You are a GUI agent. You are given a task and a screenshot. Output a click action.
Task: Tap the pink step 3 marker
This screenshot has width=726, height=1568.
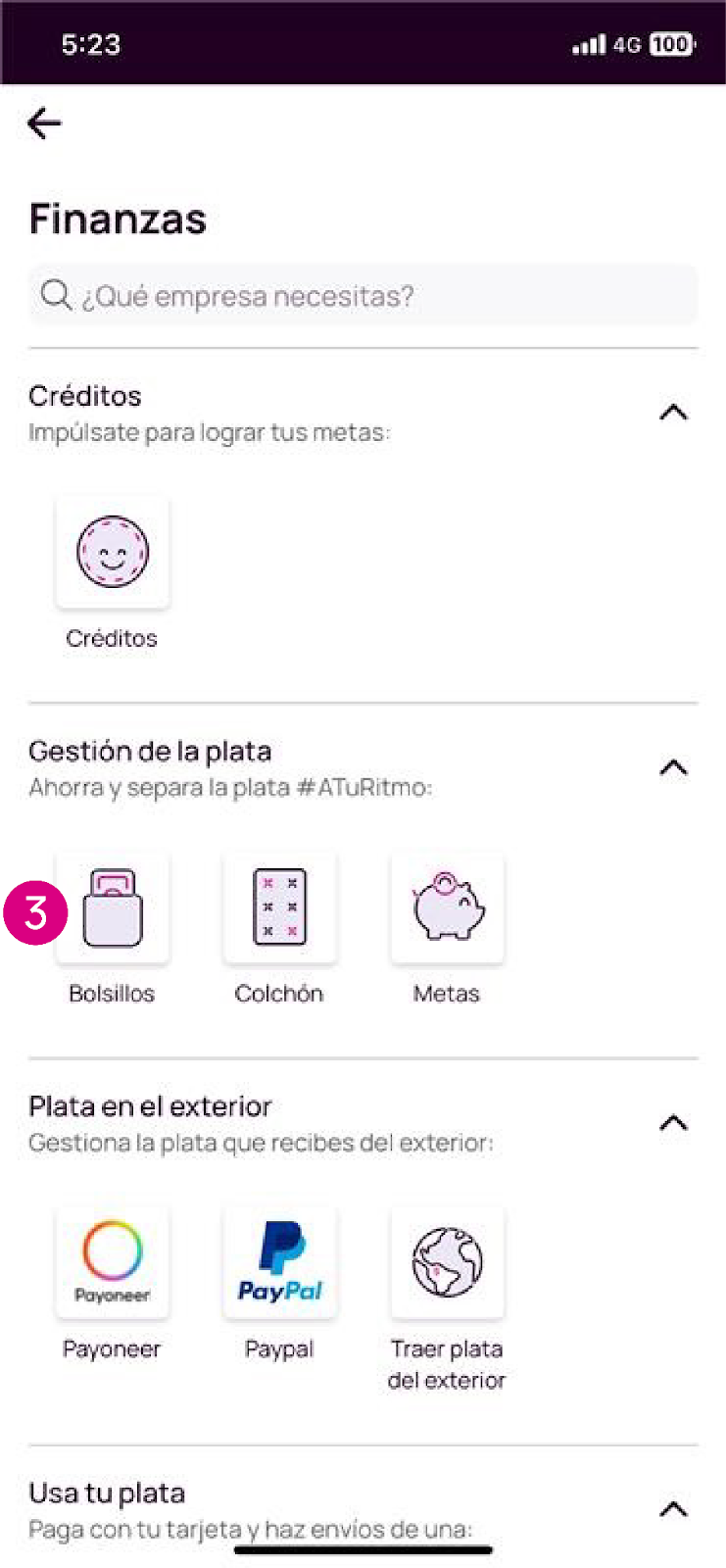35,912
